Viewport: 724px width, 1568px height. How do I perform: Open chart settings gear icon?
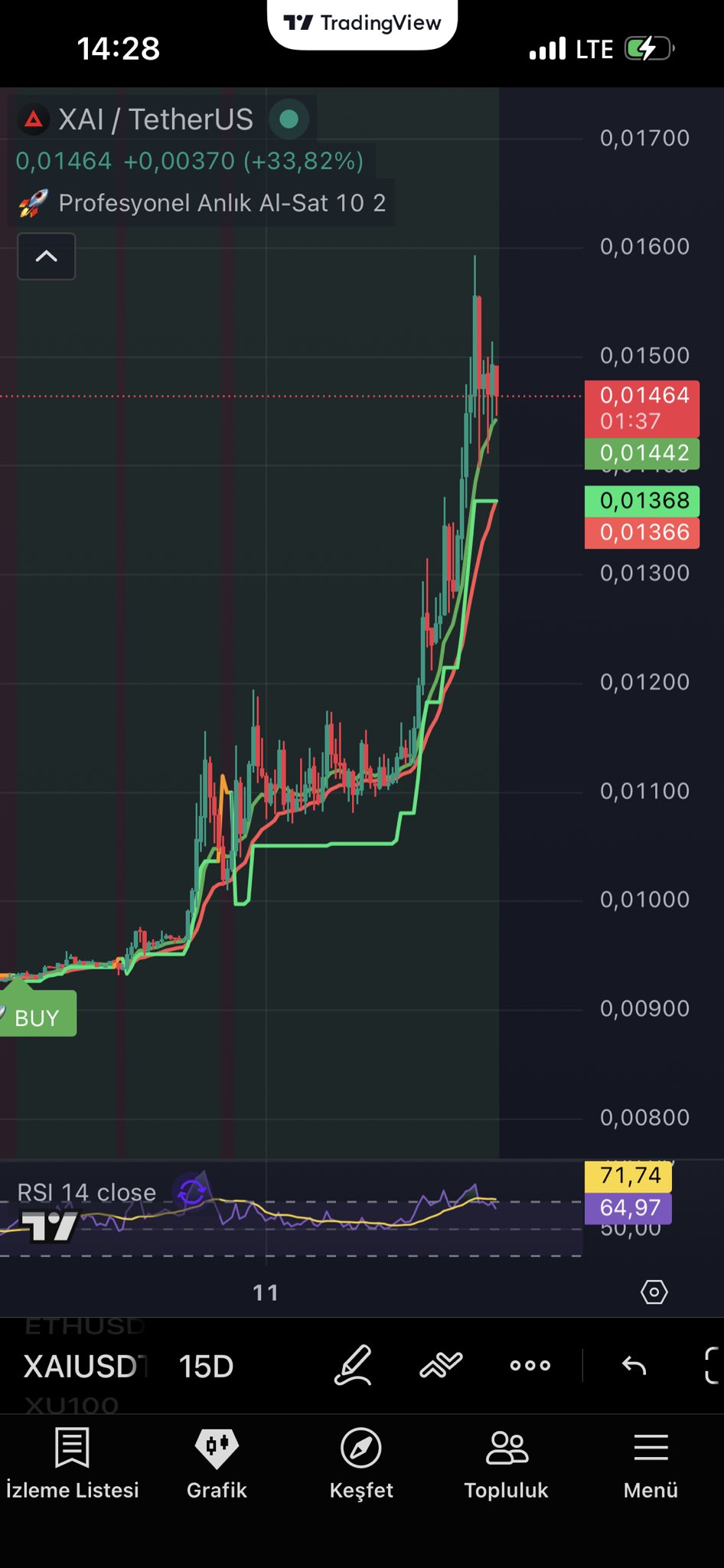pyautogui.click(x=654, y=1292)
